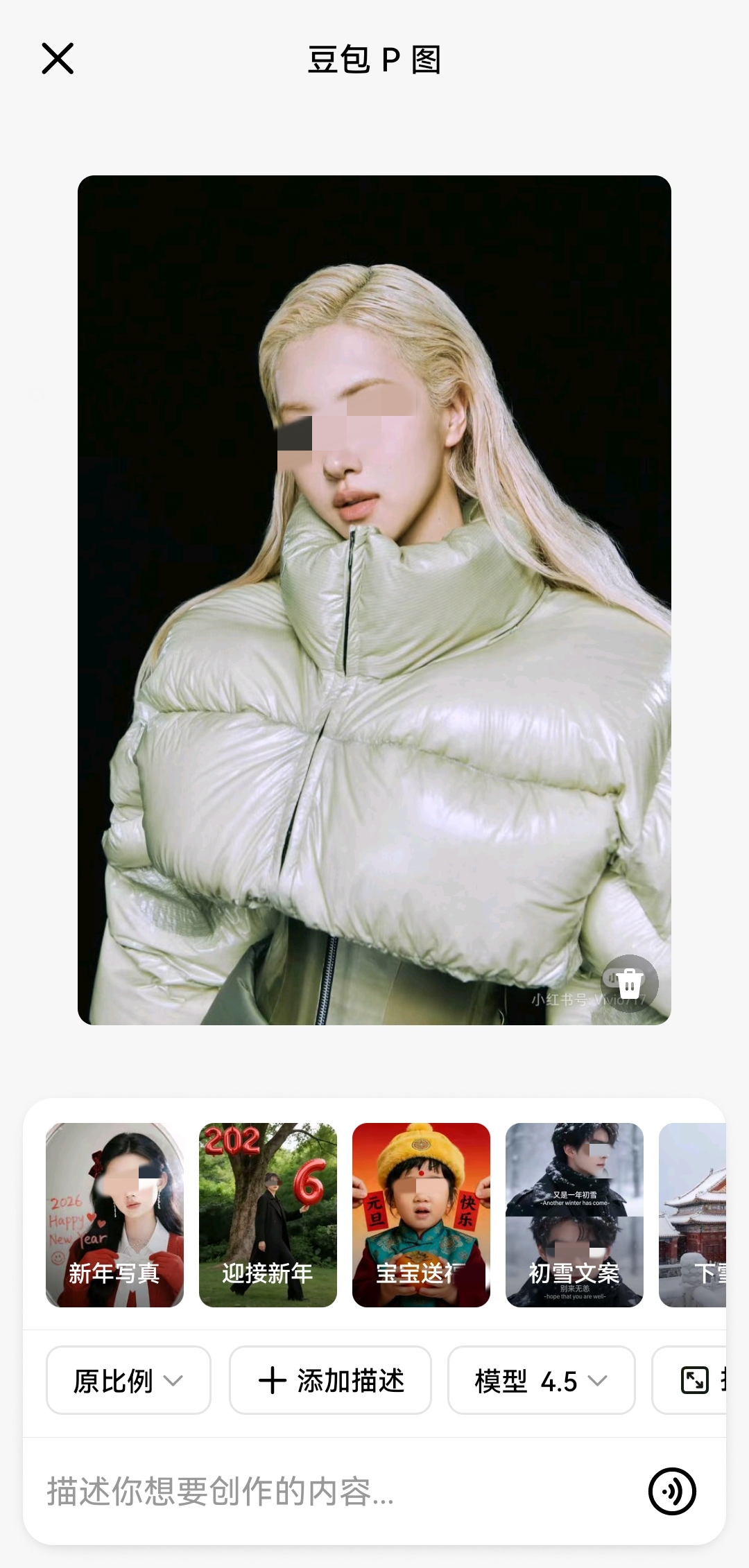749x1568 pixels.
Task: Delete the uploaded photo with trash icon
Action: (x=629, y=983)
